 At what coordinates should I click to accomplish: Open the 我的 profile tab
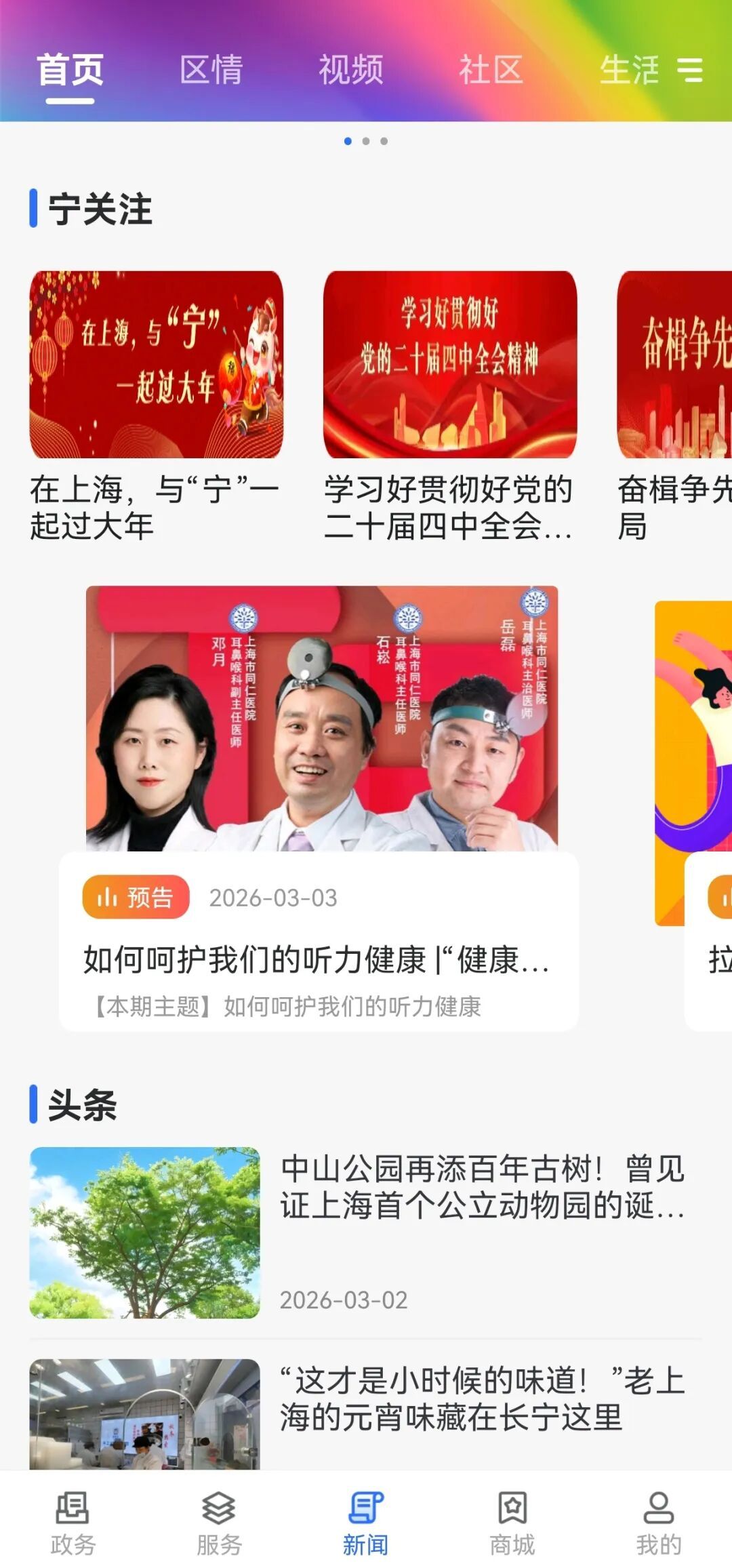click(658, 1523)
